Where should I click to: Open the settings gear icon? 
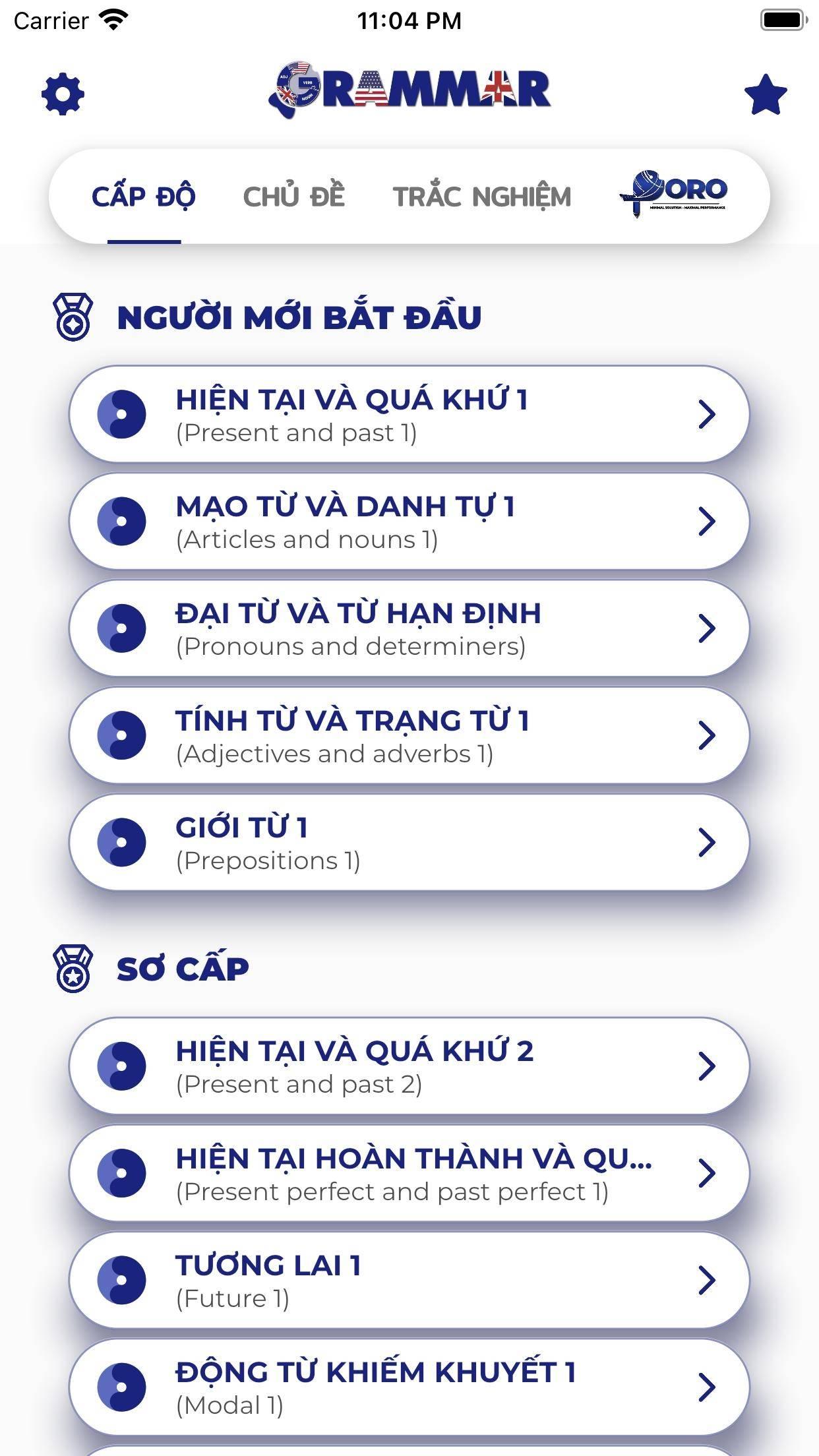[x=63, y=94]
